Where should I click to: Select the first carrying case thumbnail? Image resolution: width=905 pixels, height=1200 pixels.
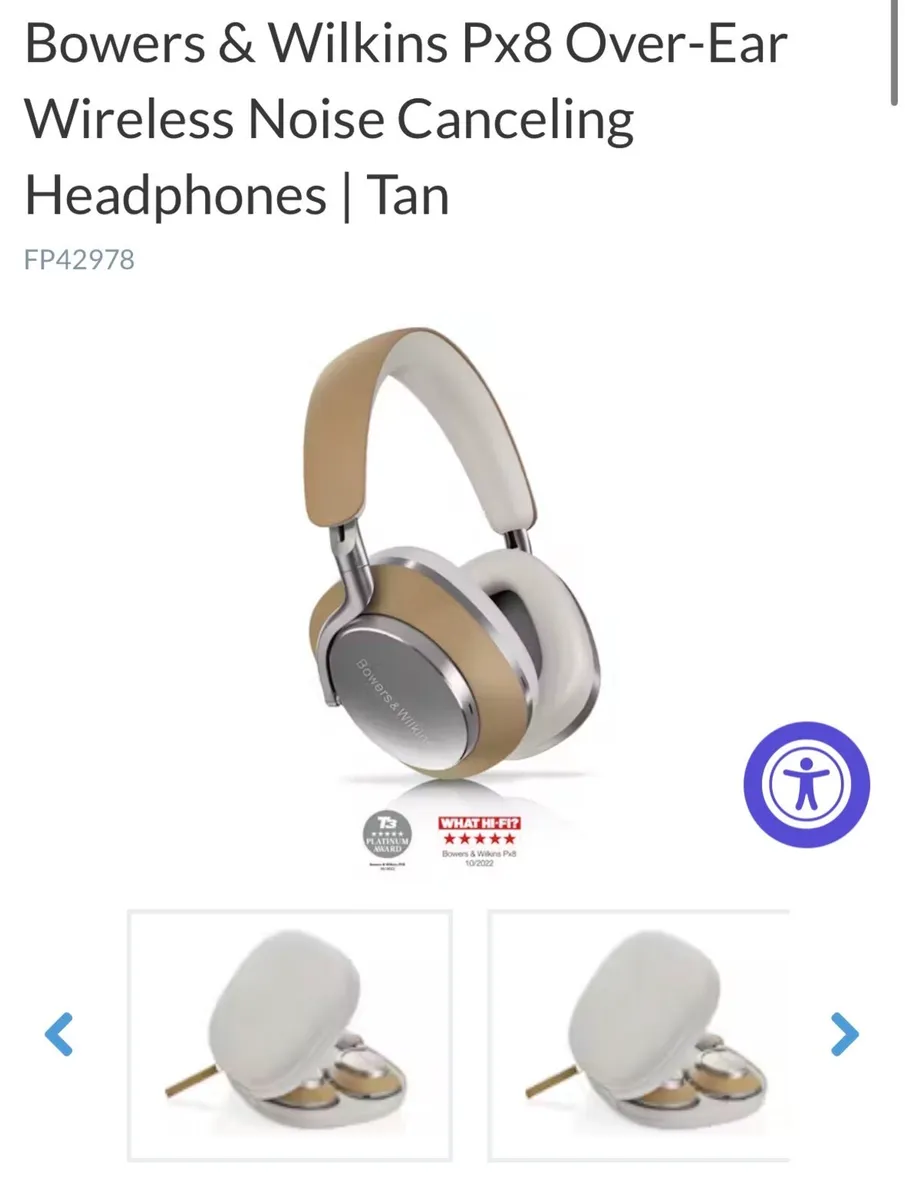290,1035
